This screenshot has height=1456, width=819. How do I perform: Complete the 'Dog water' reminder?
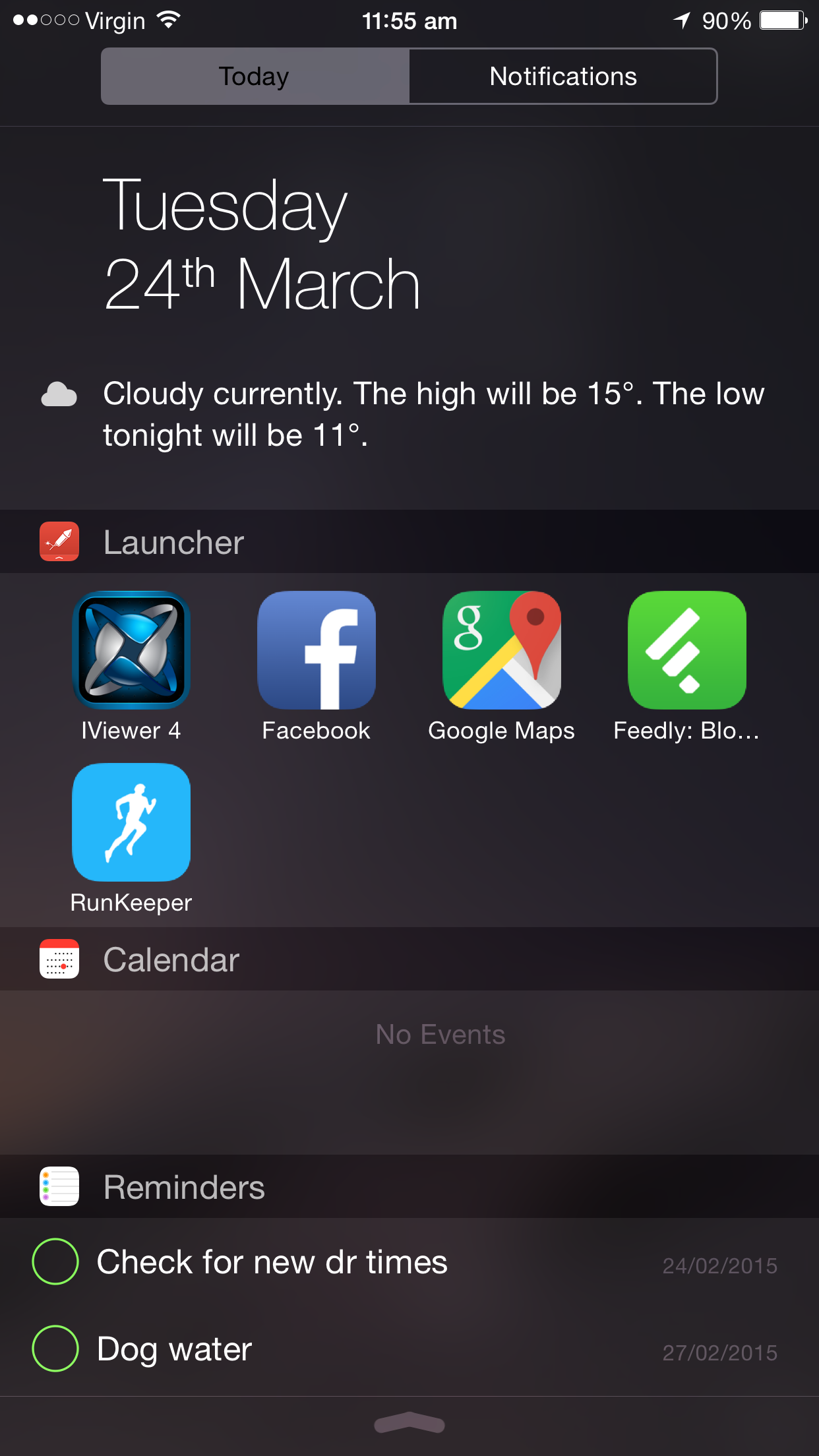pos(55,1349)
